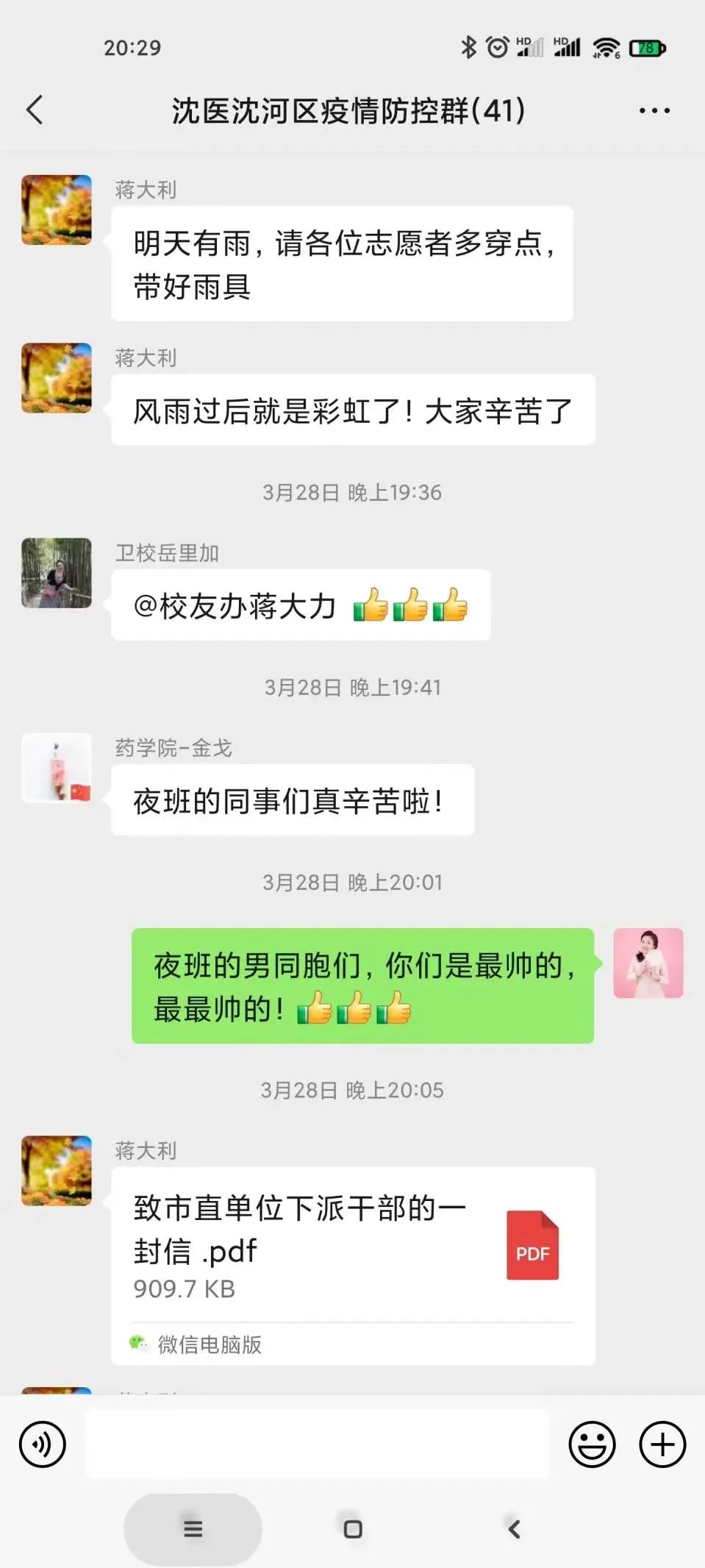Viewport: 705px width, 1568px height.
Task: Open the emoji sticker panel
Action: (x=592, y=1444)
